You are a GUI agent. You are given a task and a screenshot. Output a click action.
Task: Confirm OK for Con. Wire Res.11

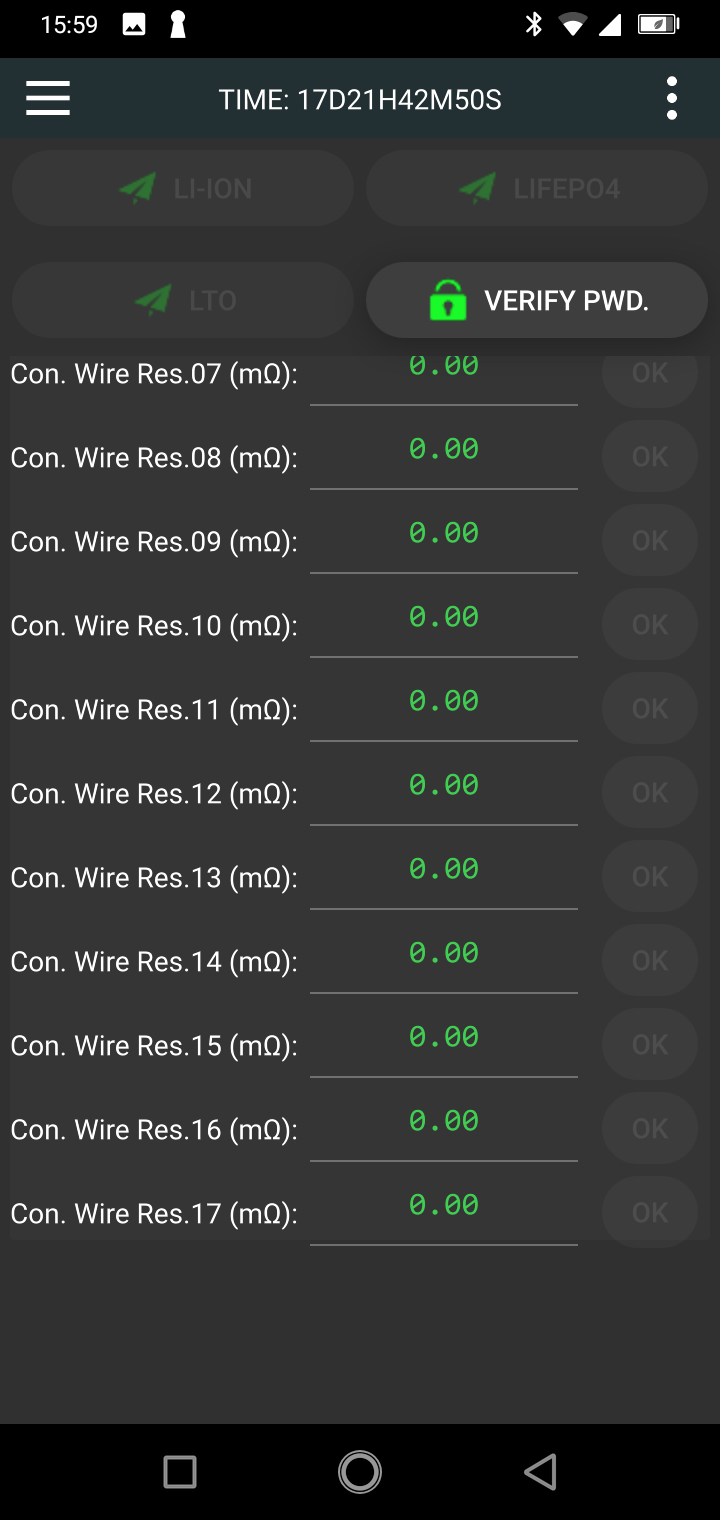tap(650, 709)
